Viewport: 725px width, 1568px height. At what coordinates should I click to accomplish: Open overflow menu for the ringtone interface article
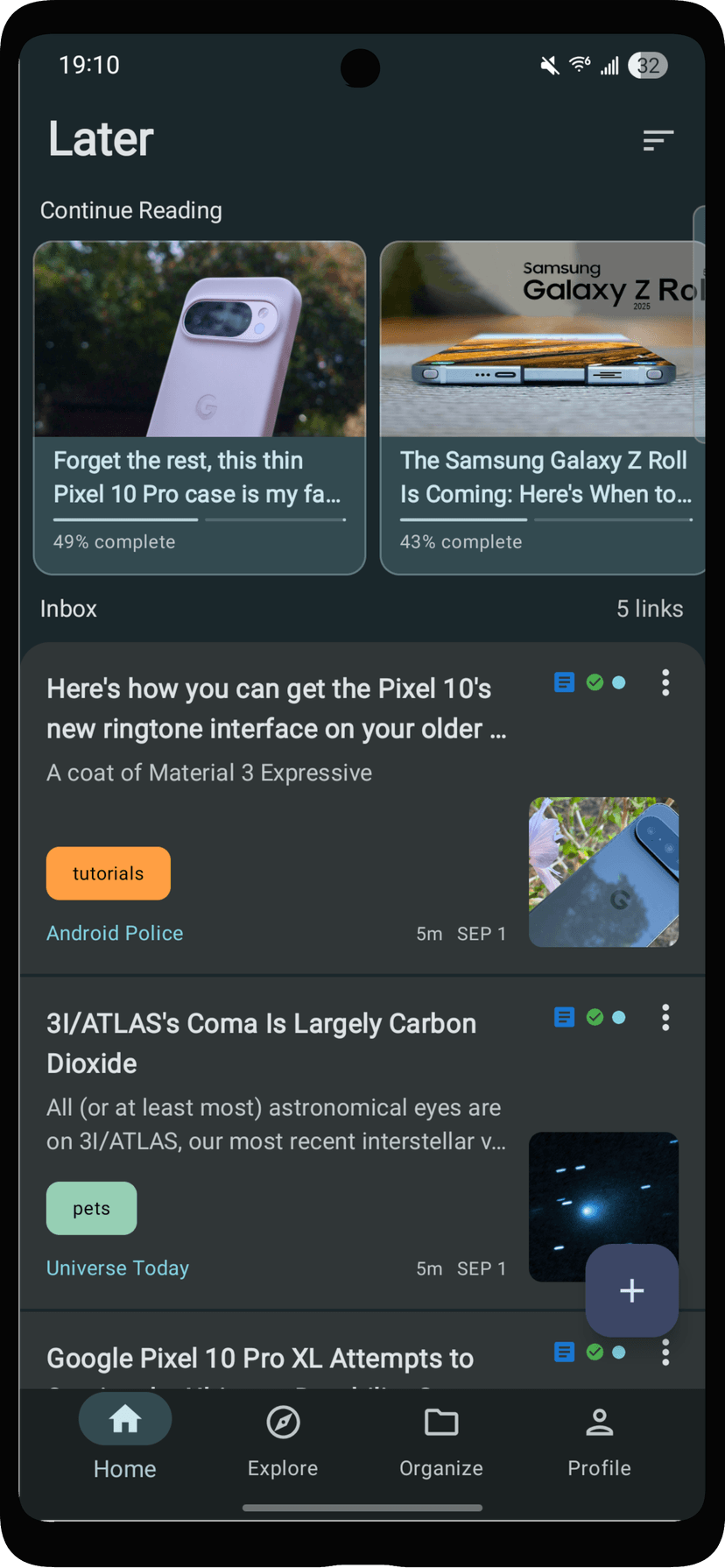click(665, 683)
